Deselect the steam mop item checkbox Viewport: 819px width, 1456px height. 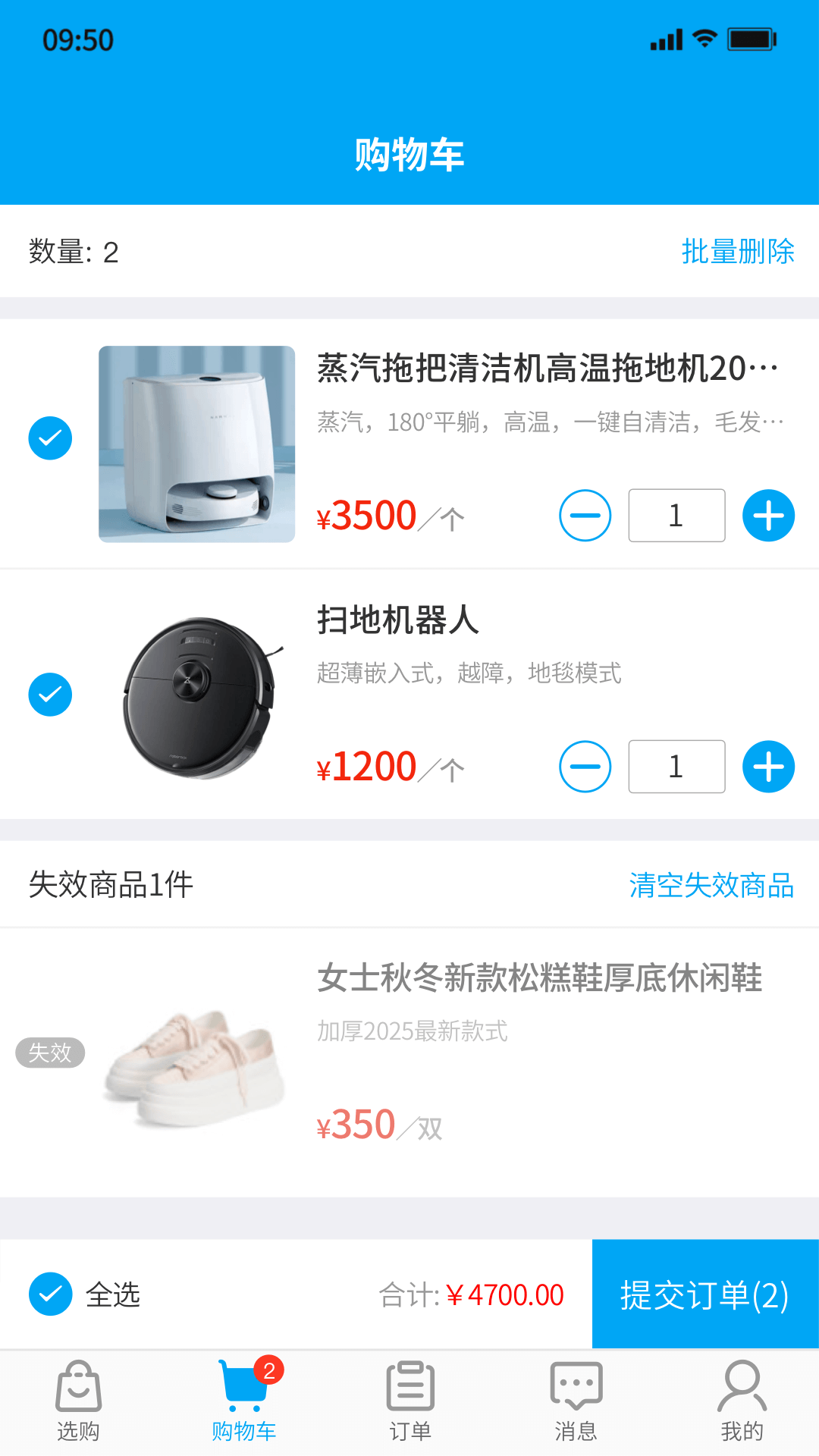pos(50,438)
